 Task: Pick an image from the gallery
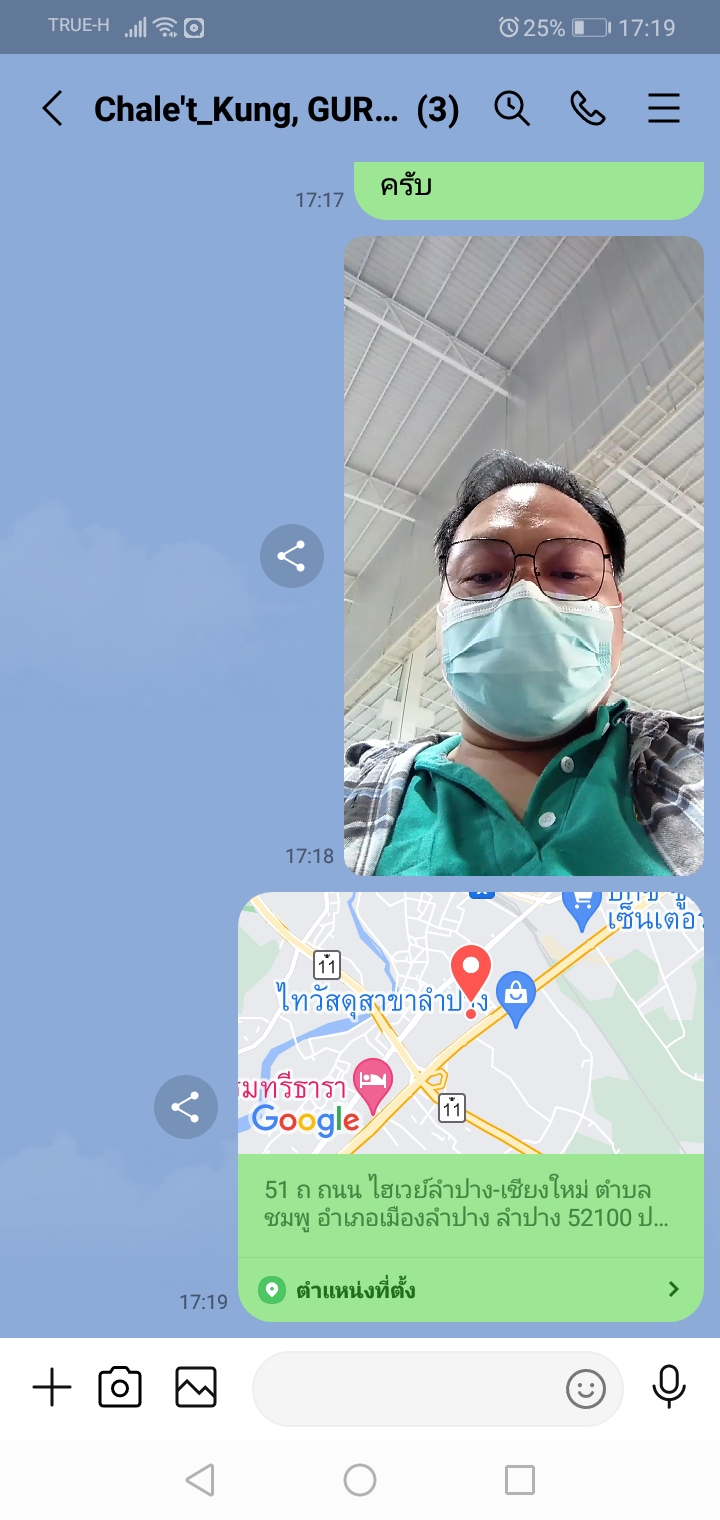pyautogui.click(x=196, y=1388)
